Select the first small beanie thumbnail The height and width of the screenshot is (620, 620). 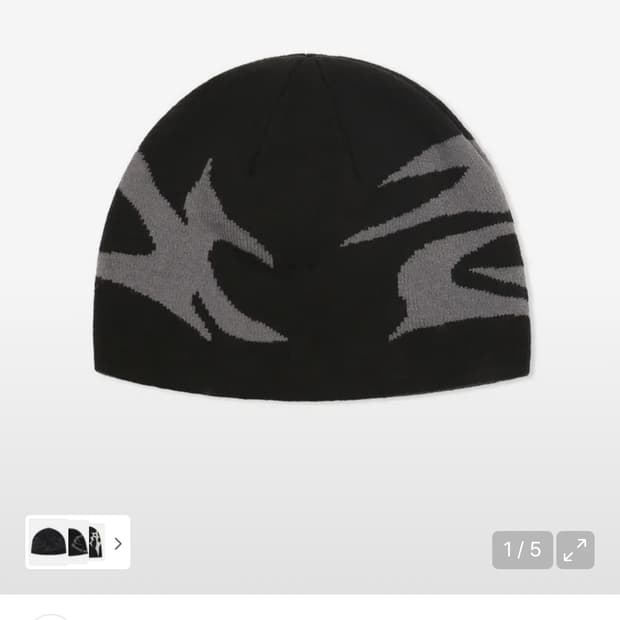[x=47, y=543]
